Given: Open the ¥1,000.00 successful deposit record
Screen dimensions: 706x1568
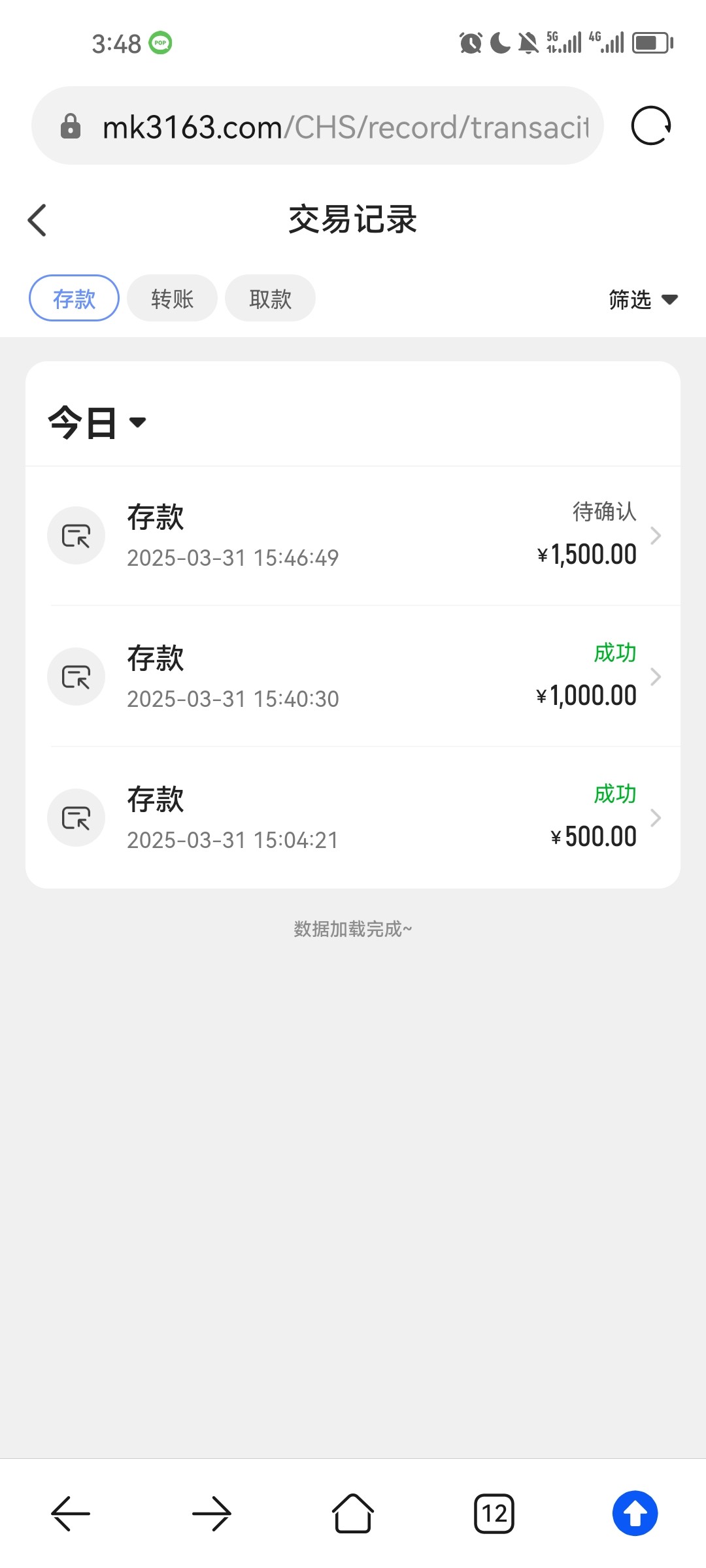Looking at the screenshot, I should coord(353,677).
